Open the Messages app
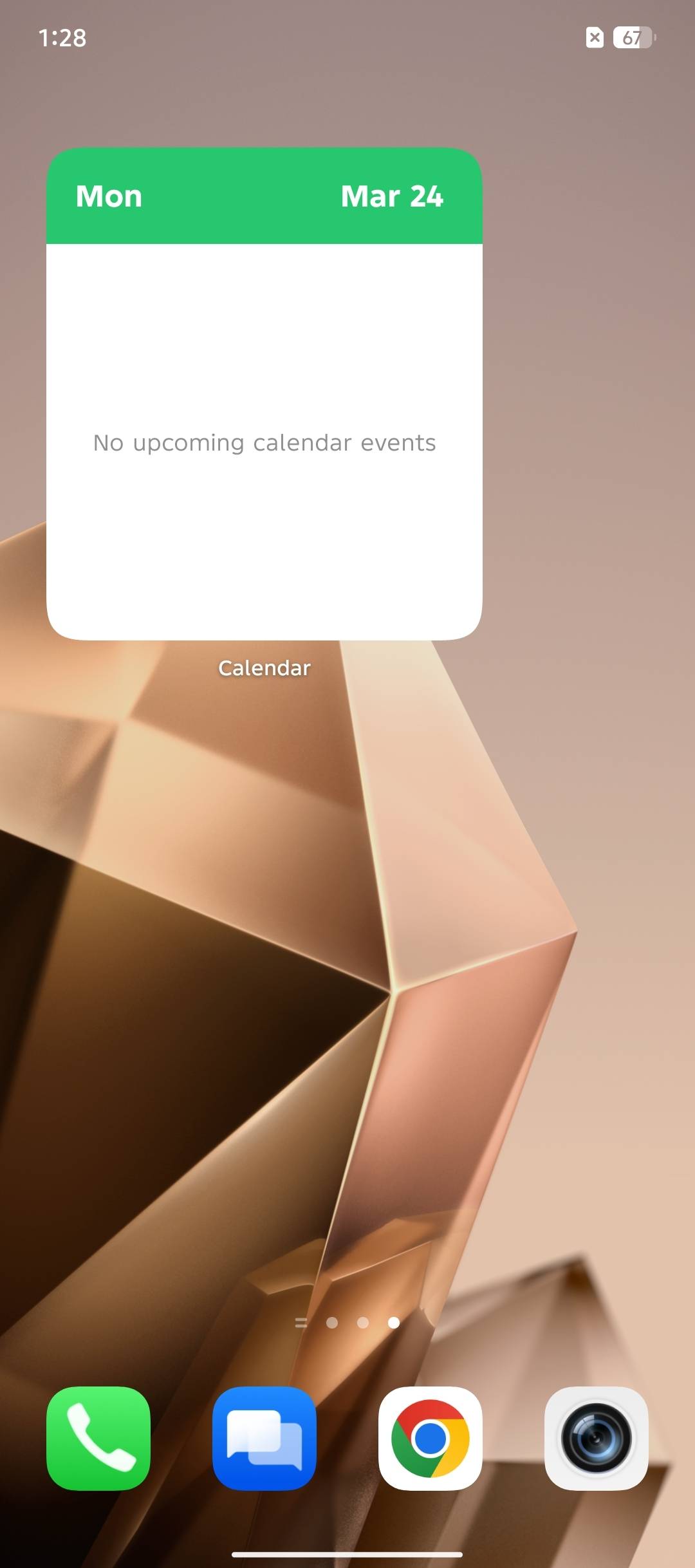 click(x=264, y=1438)
